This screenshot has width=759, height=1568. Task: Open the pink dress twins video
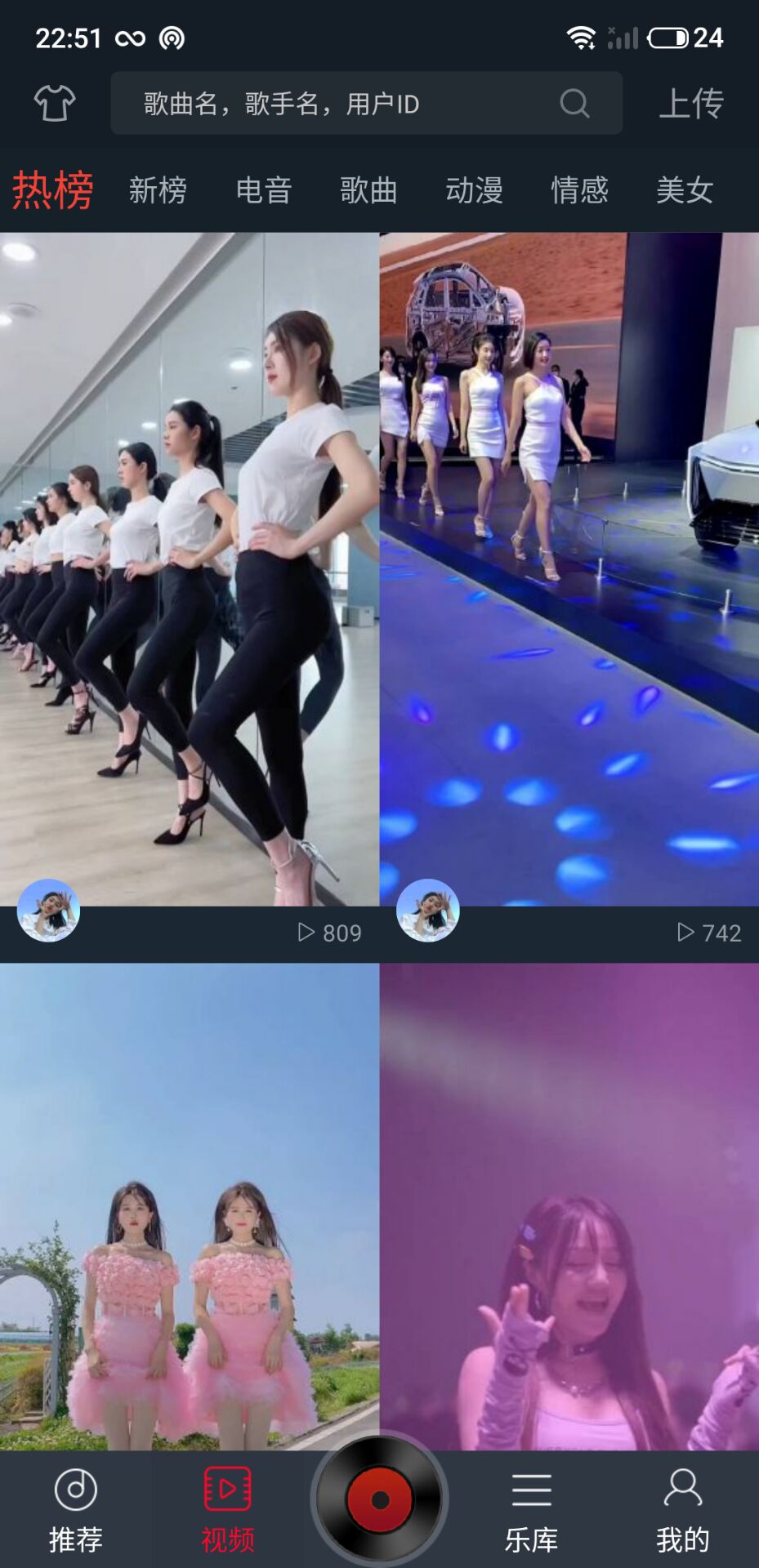point(190,1209)
